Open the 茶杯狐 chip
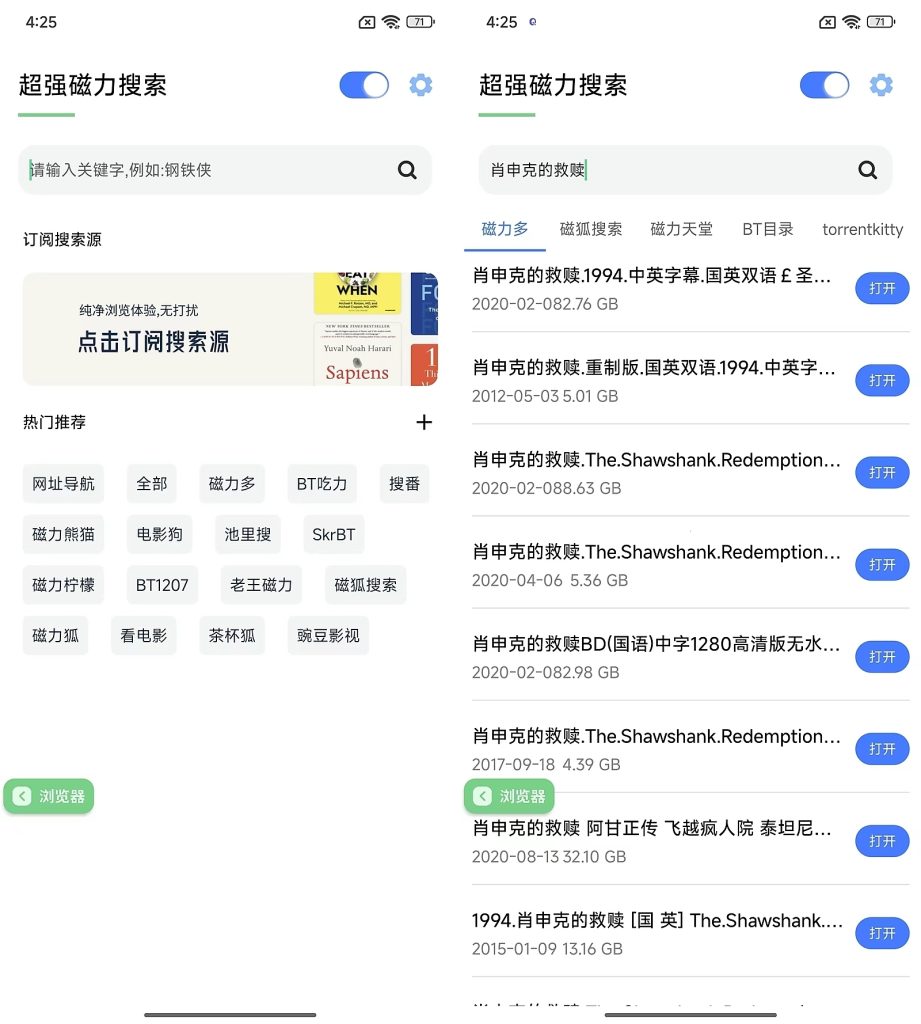Screen dimensions: 921x1024 click(x=232, y=636)
